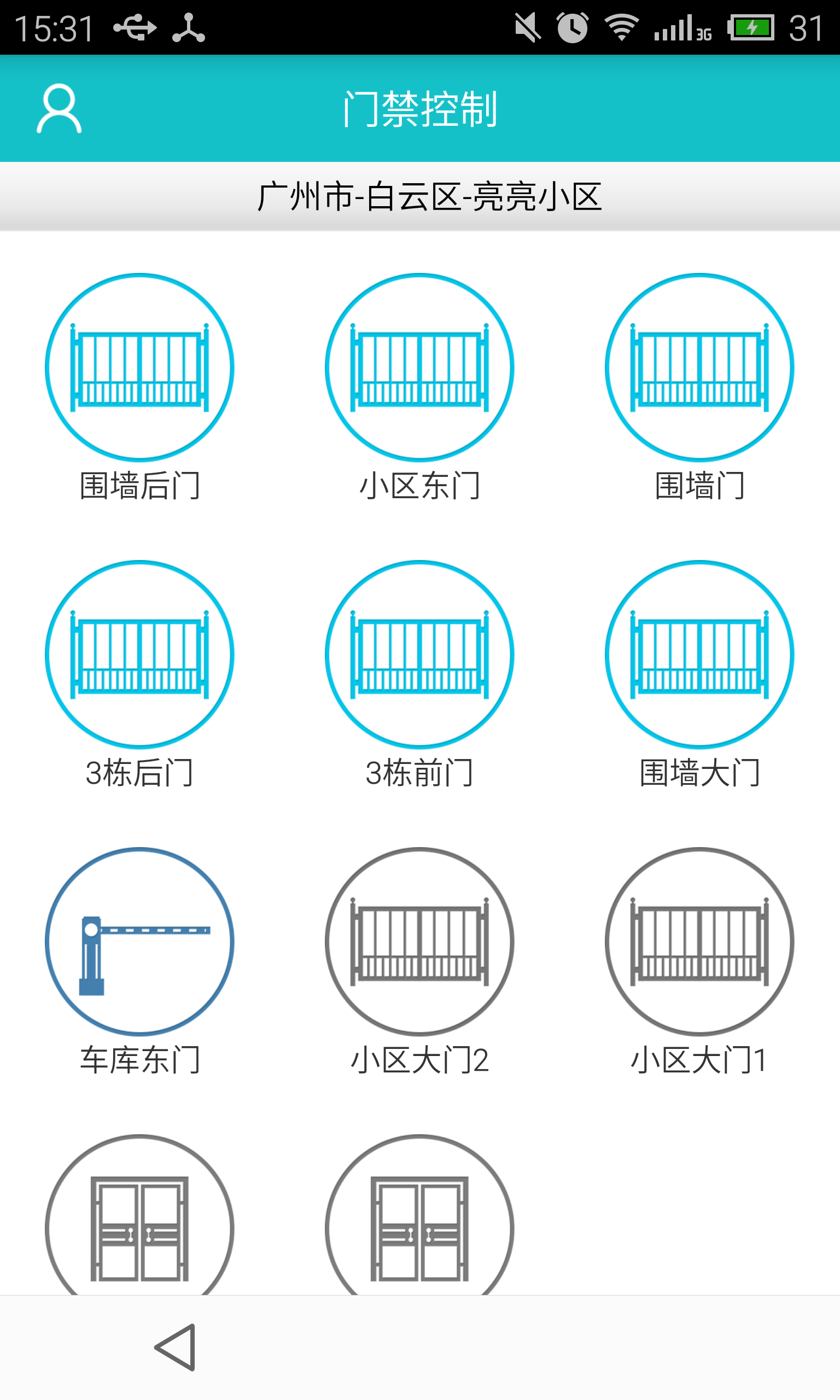The image size is (840, 1400).
Task: Tap the 围墙门 gate control
Action: click(699, 368)
